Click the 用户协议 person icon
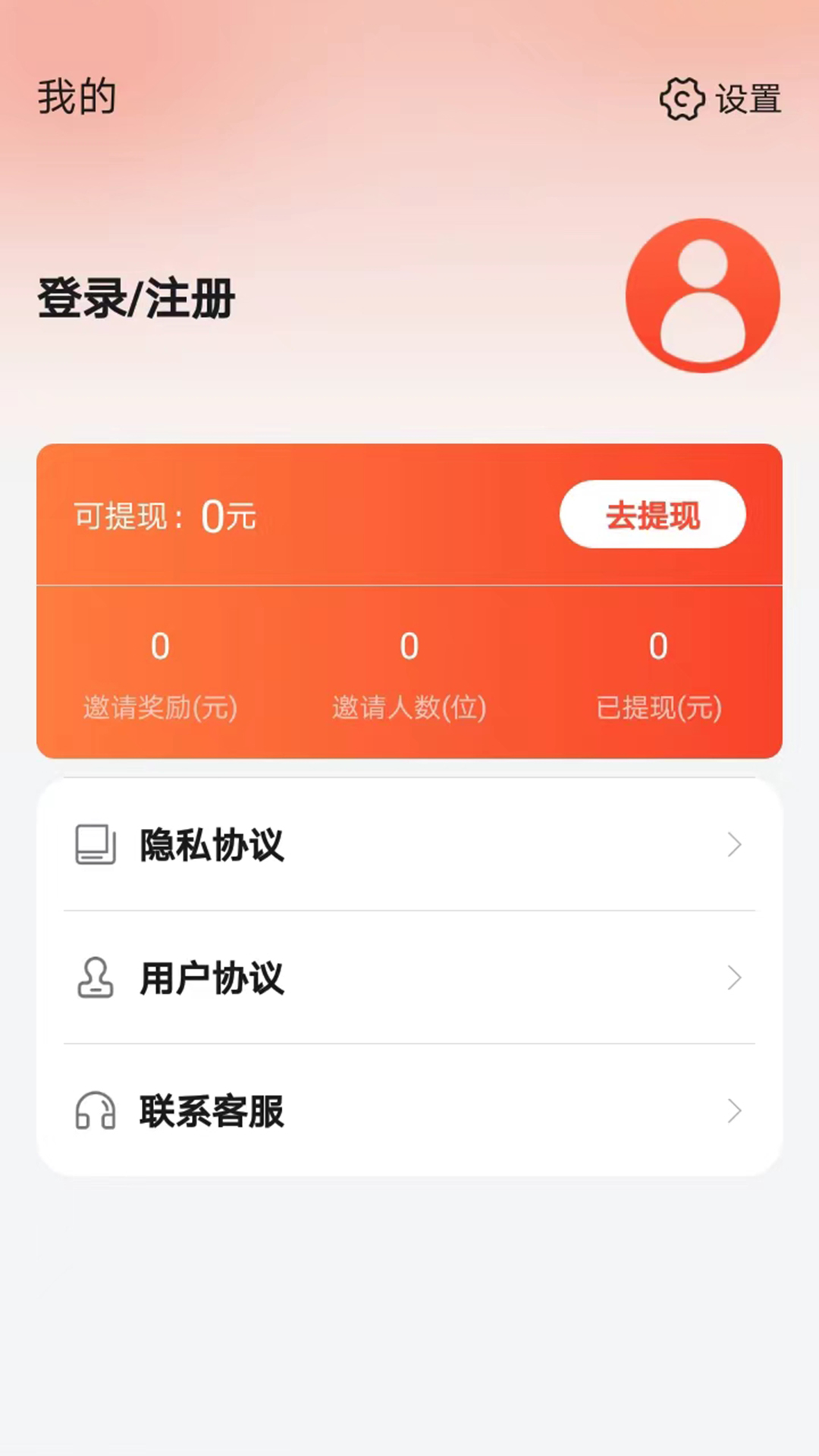Viewport: 819px width, 1456px height. 94,977
